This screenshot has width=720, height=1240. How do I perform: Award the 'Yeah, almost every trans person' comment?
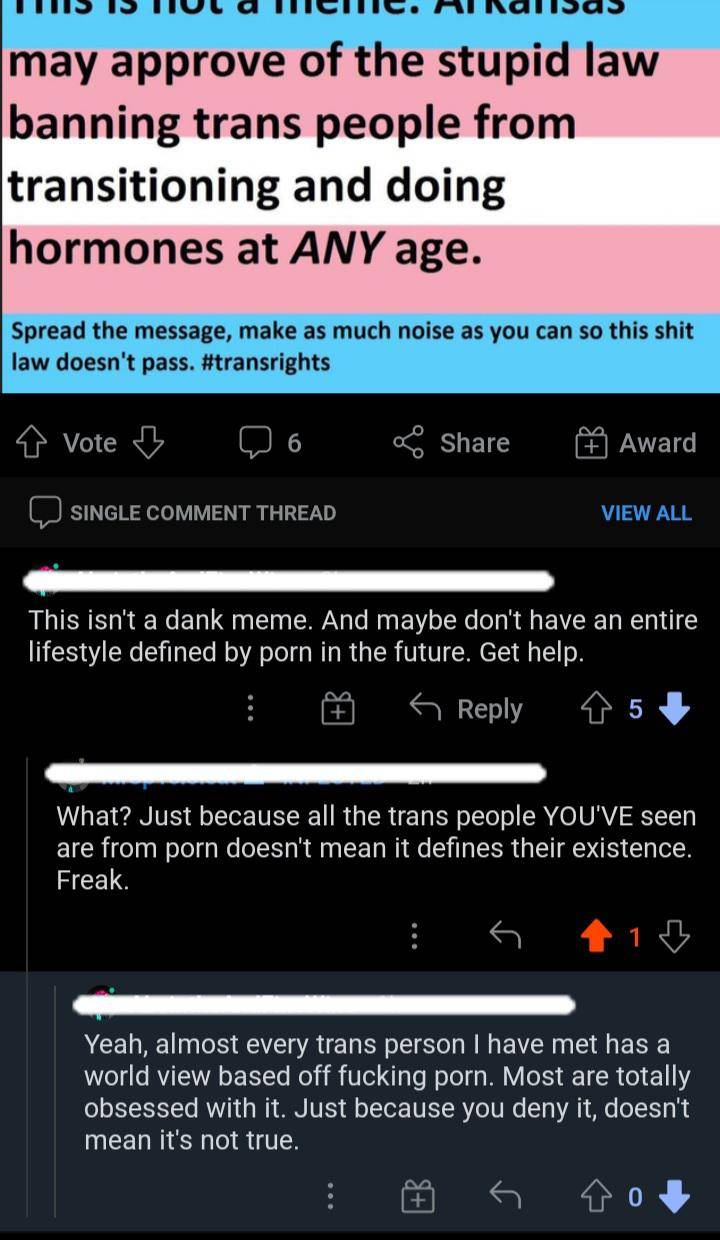[x=417, y=1196]
